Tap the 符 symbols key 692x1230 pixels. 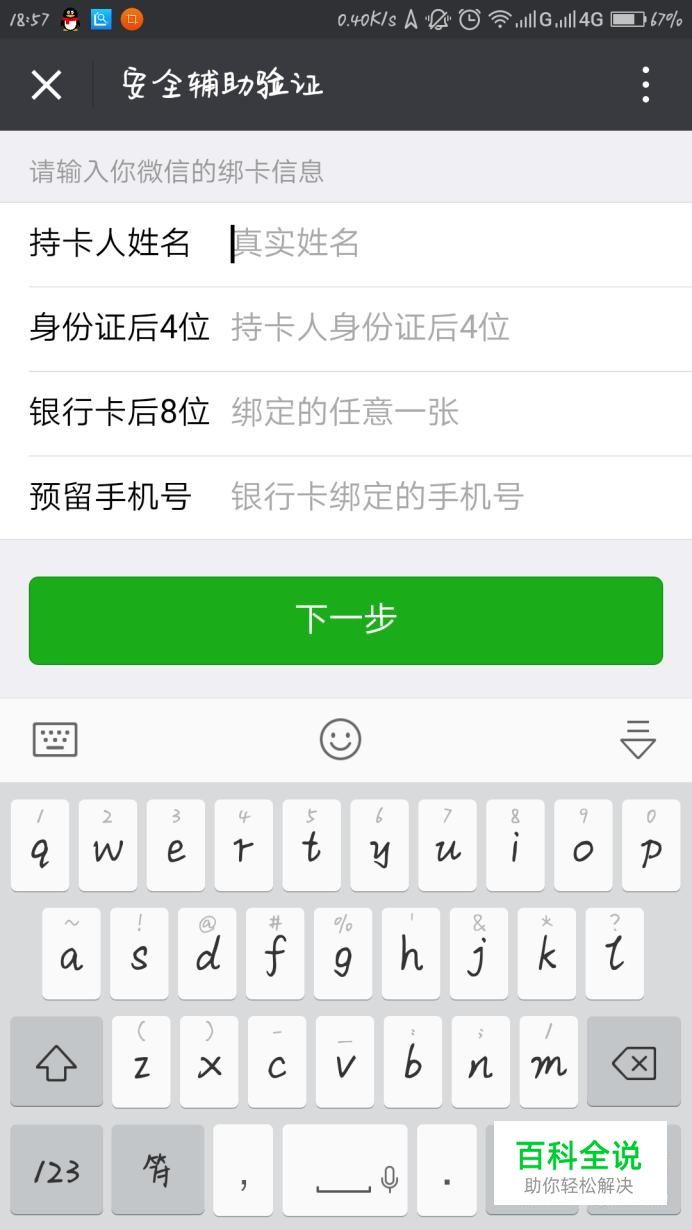158,1171
